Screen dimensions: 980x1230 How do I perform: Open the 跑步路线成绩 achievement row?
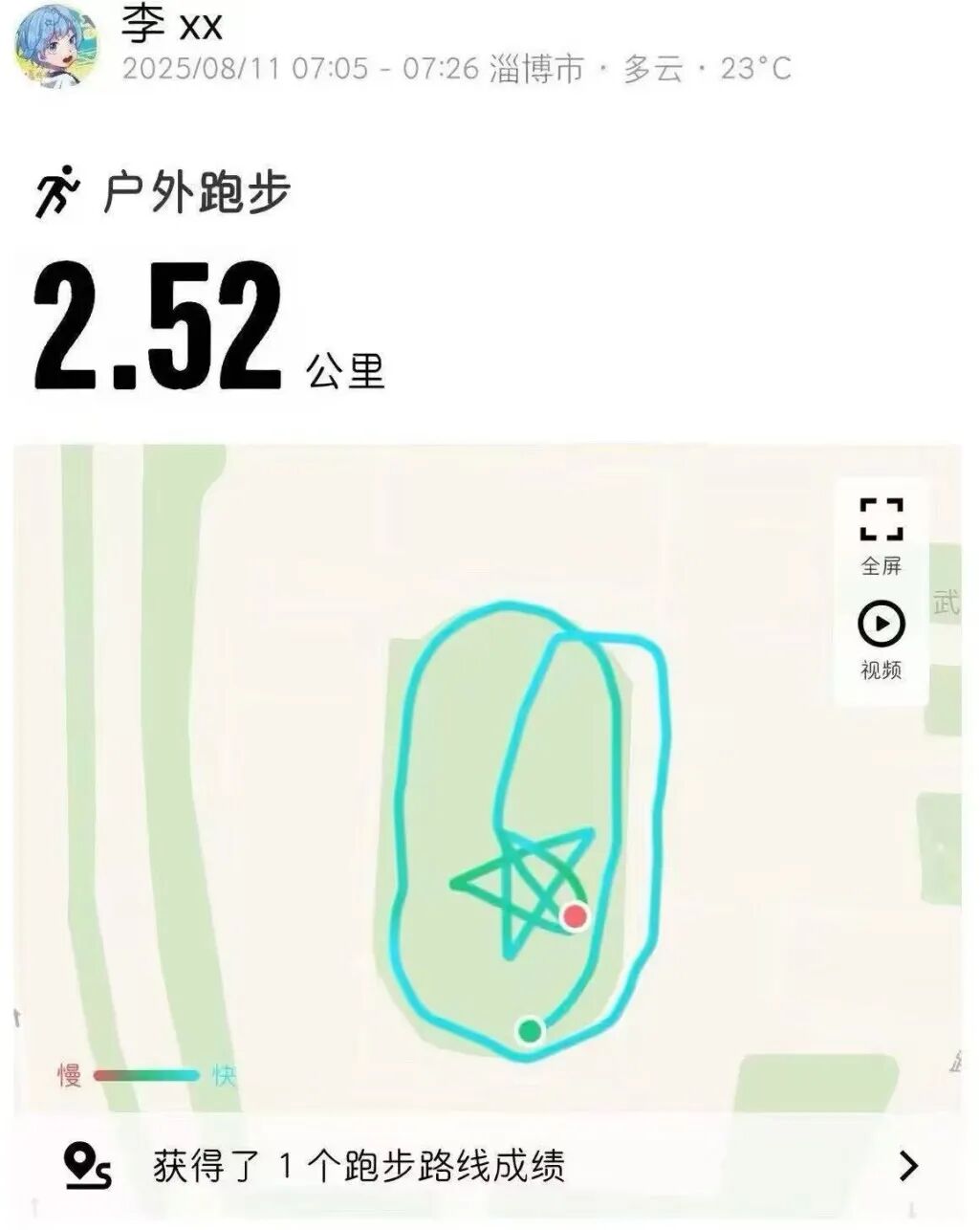(x=490, y=1166)
